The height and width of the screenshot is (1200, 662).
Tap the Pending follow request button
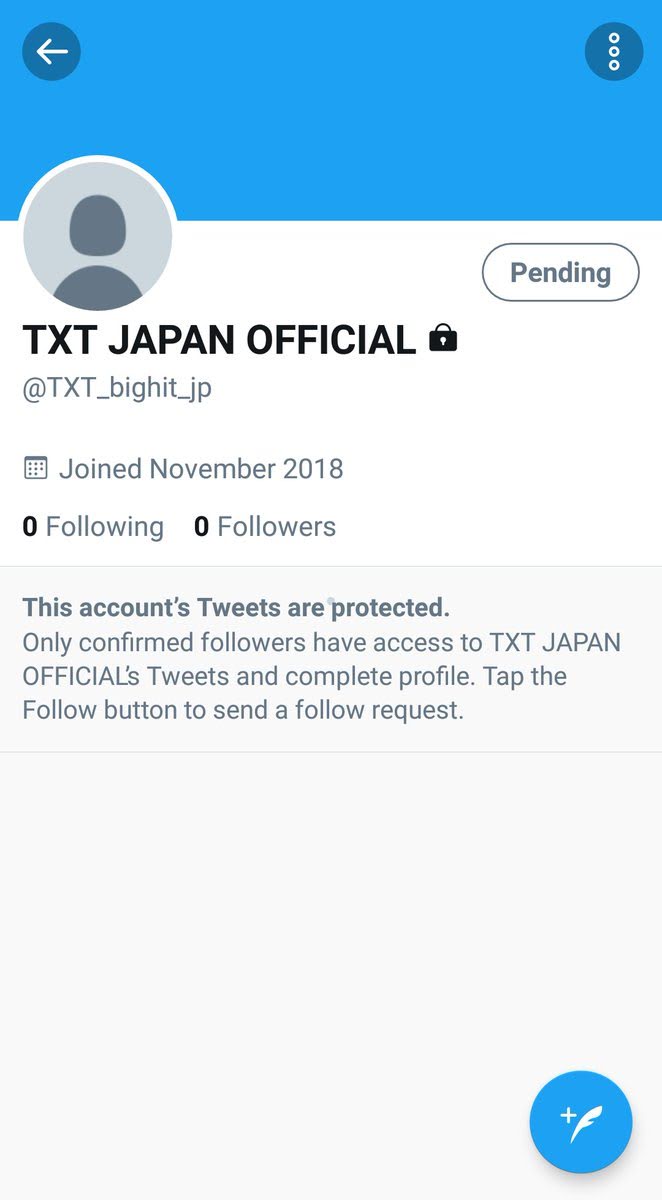[560, 272]
